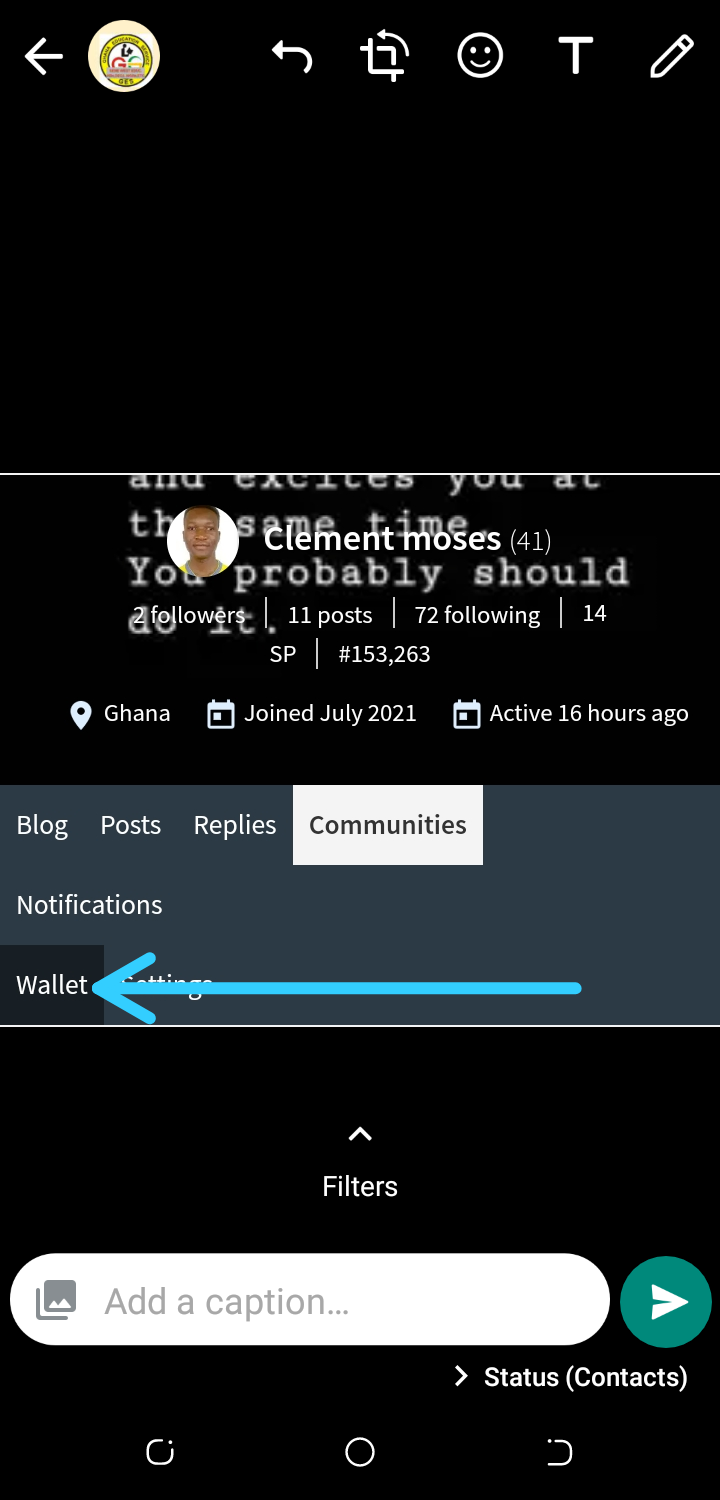The image size is (720, 1500).
Task: Open gallery icon in caption bar
Action: (x=56, y=1301)
